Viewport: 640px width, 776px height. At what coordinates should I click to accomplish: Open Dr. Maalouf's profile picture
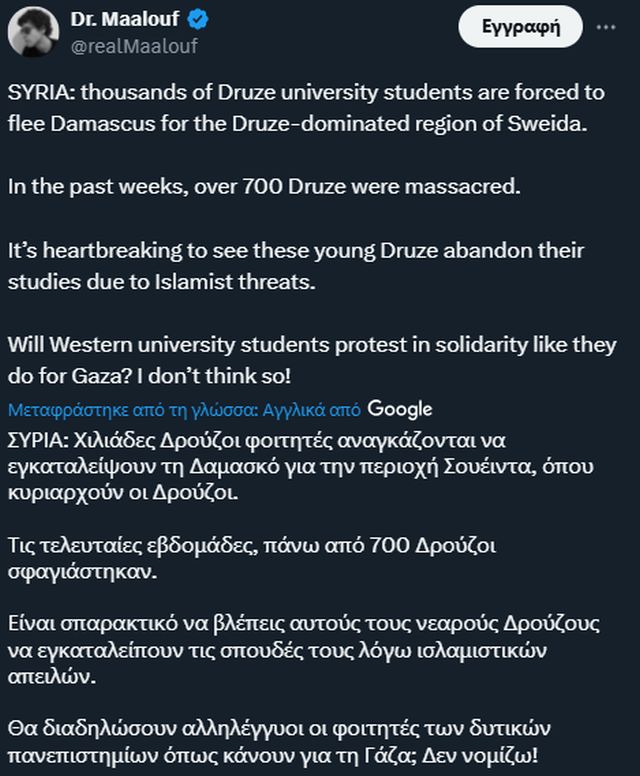(x=33, y=31)
